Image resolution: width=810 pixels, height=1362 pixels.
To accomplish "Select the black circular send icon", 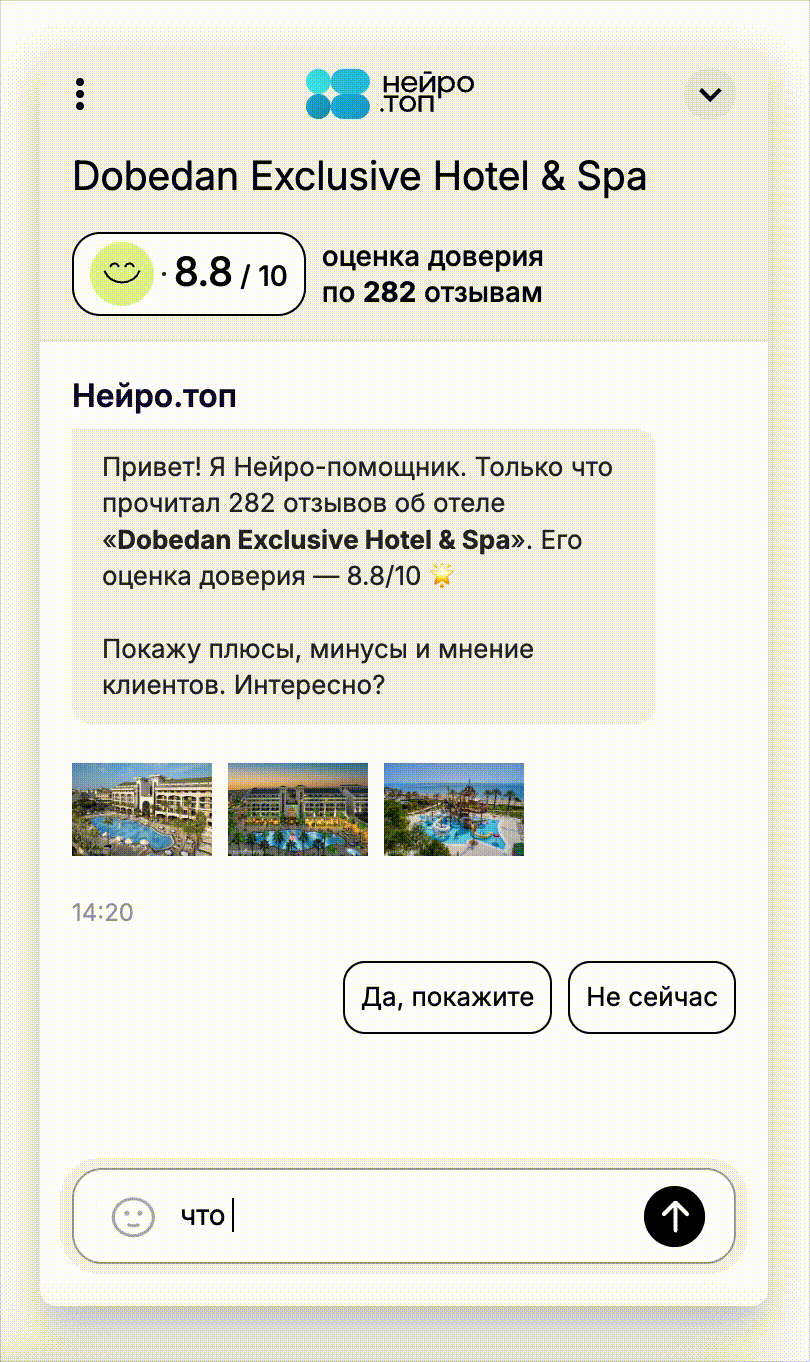I will coord(674,1216).
